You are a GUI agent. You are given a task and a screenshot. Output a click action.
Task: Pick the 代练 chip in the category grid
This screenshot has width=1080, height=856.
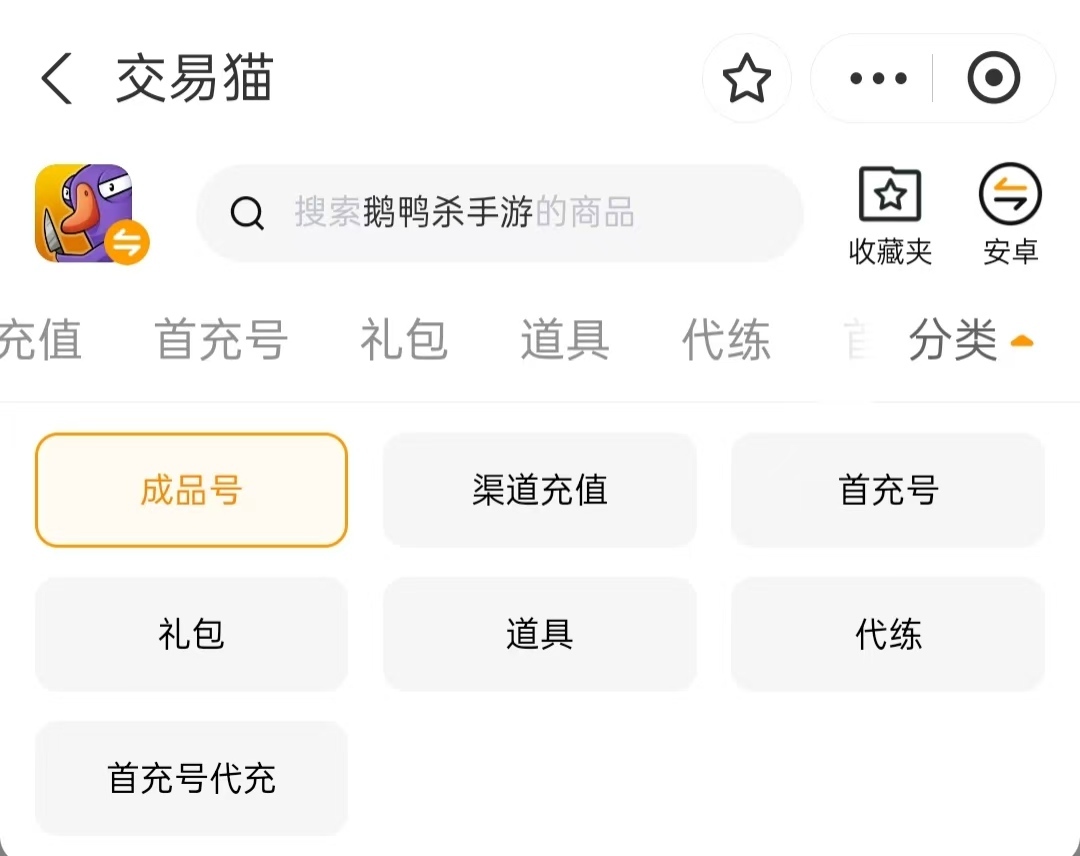click(x=888, y=634)
